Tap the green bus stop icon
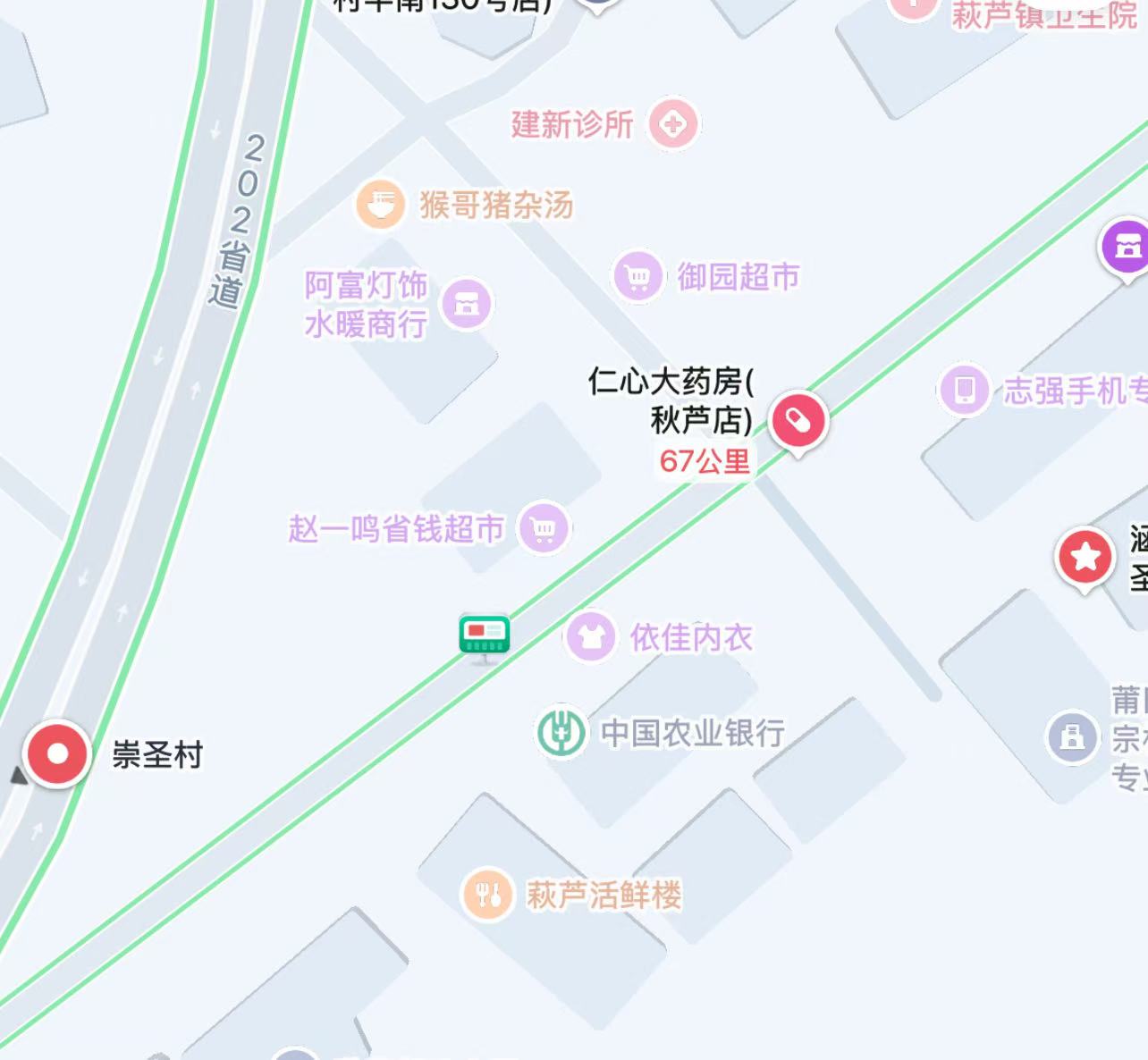 [485, 635]
